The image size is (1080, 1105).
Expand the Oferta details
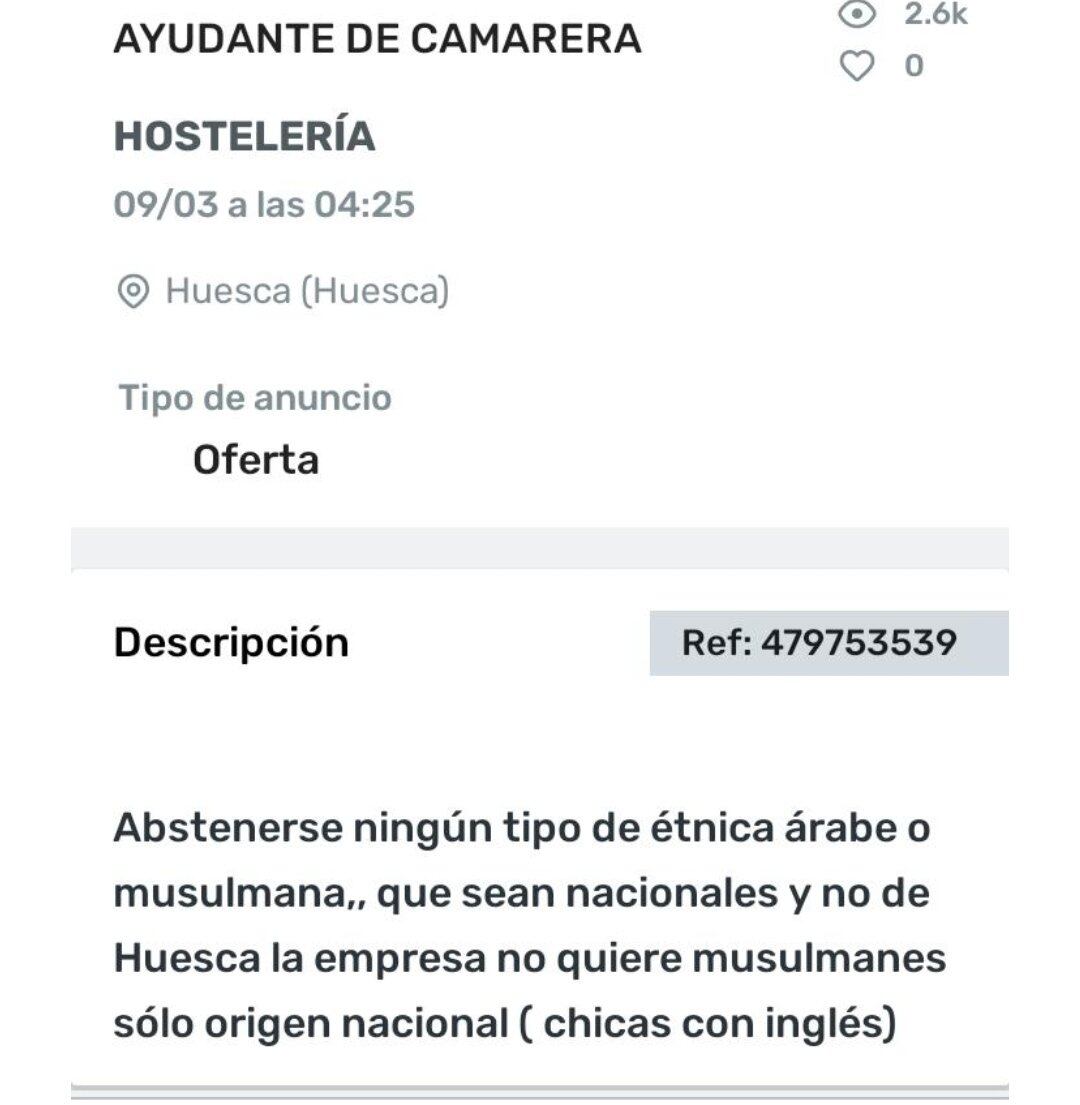tap(254, 460)
